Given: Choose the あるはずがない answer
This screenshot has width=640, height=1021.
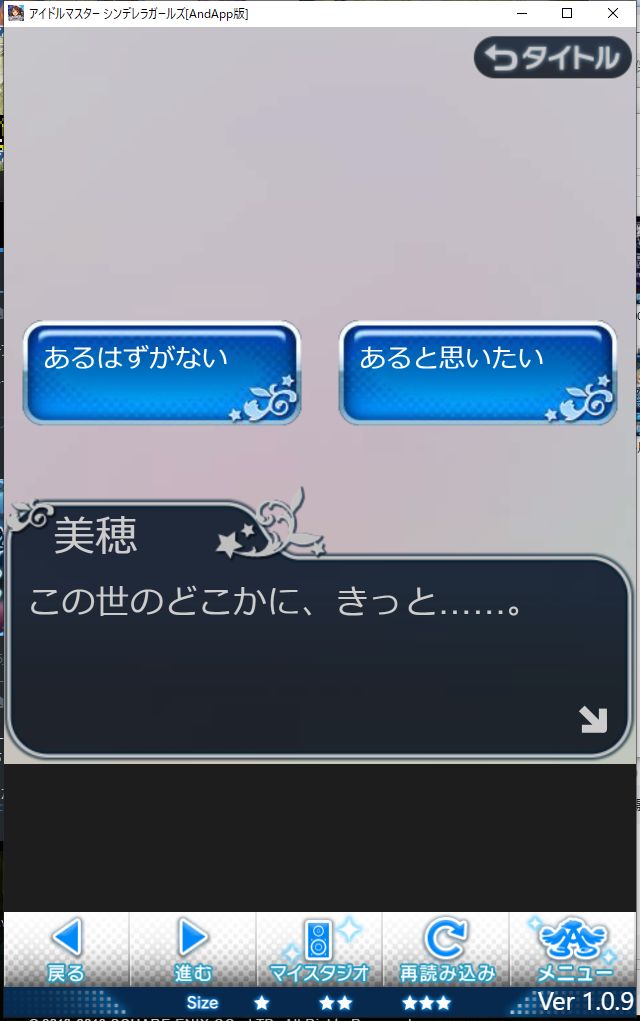Looking at the screenshot, I should point(161,373).
